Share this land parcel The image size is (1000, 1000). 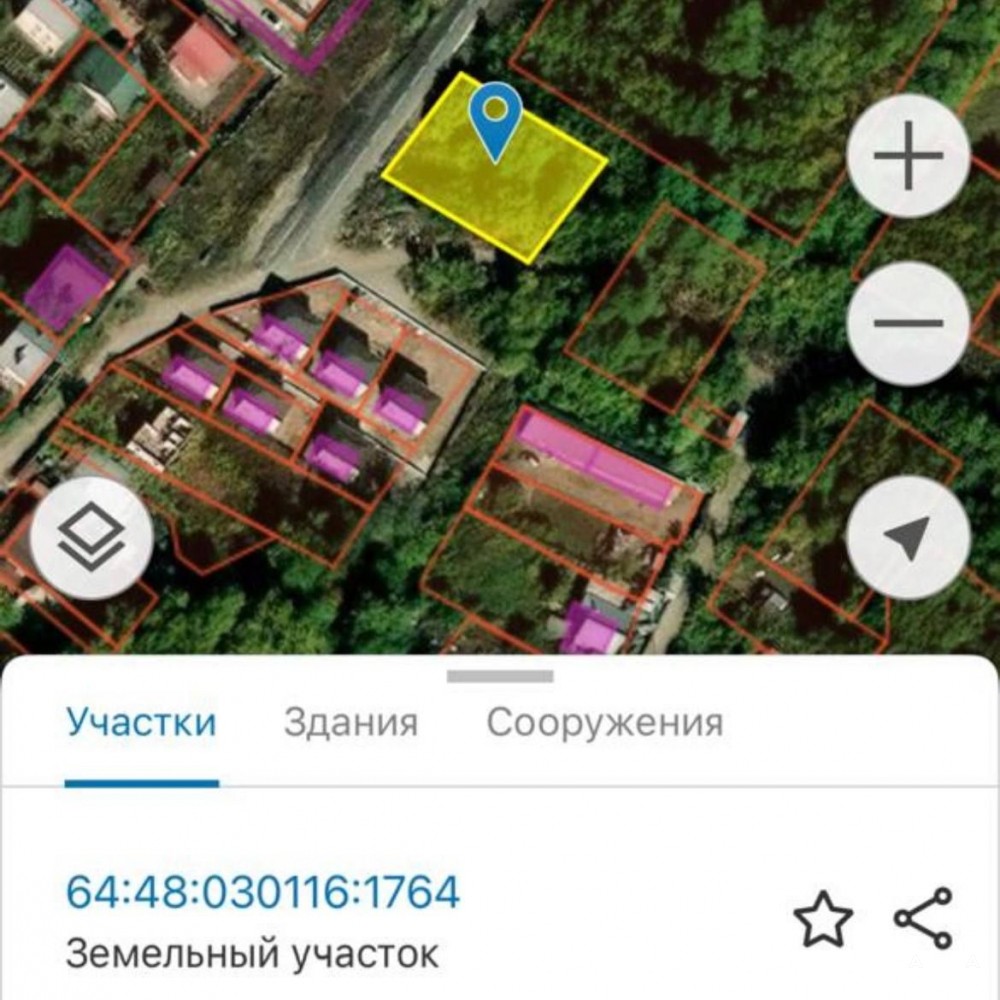(923, 917)
